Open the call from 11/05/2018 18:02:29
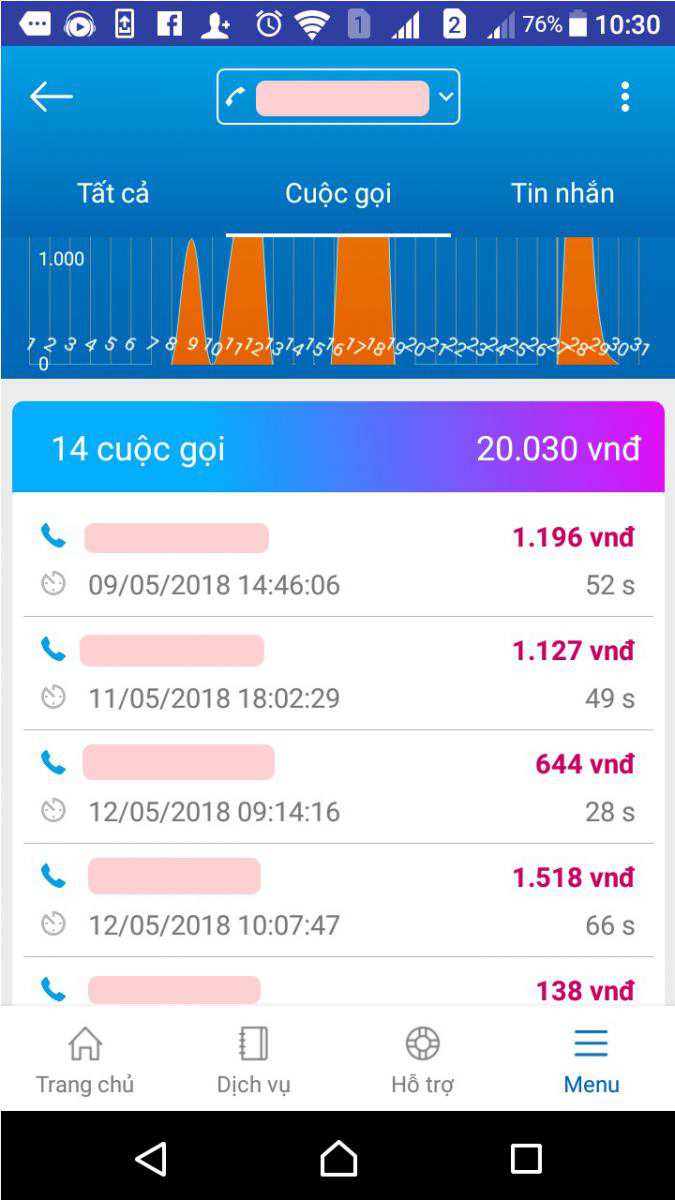This screenshot has width=675, height=1200. click(338, 674)
